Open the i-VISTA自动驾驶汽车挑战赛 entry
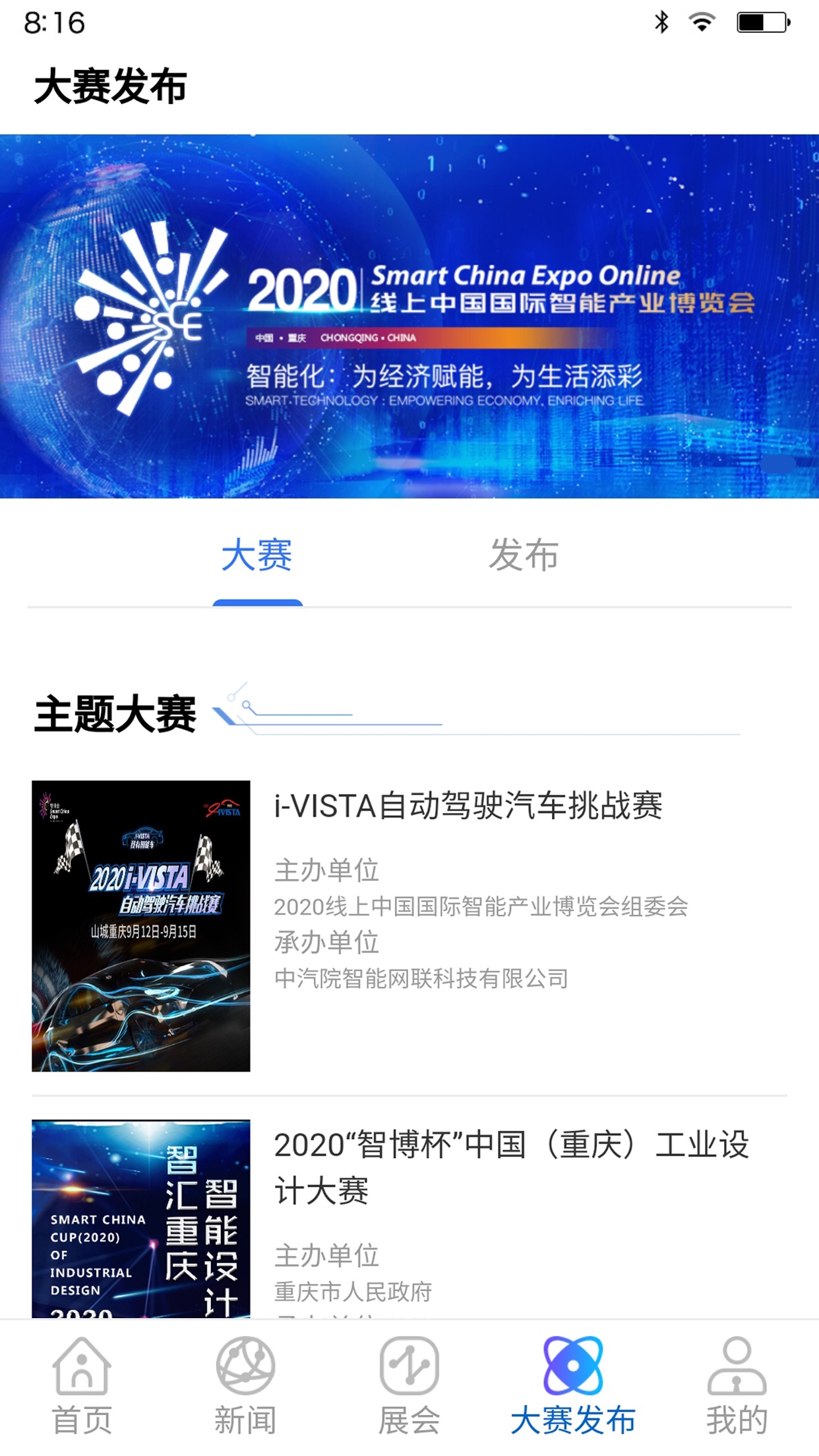 click(468, 806)
